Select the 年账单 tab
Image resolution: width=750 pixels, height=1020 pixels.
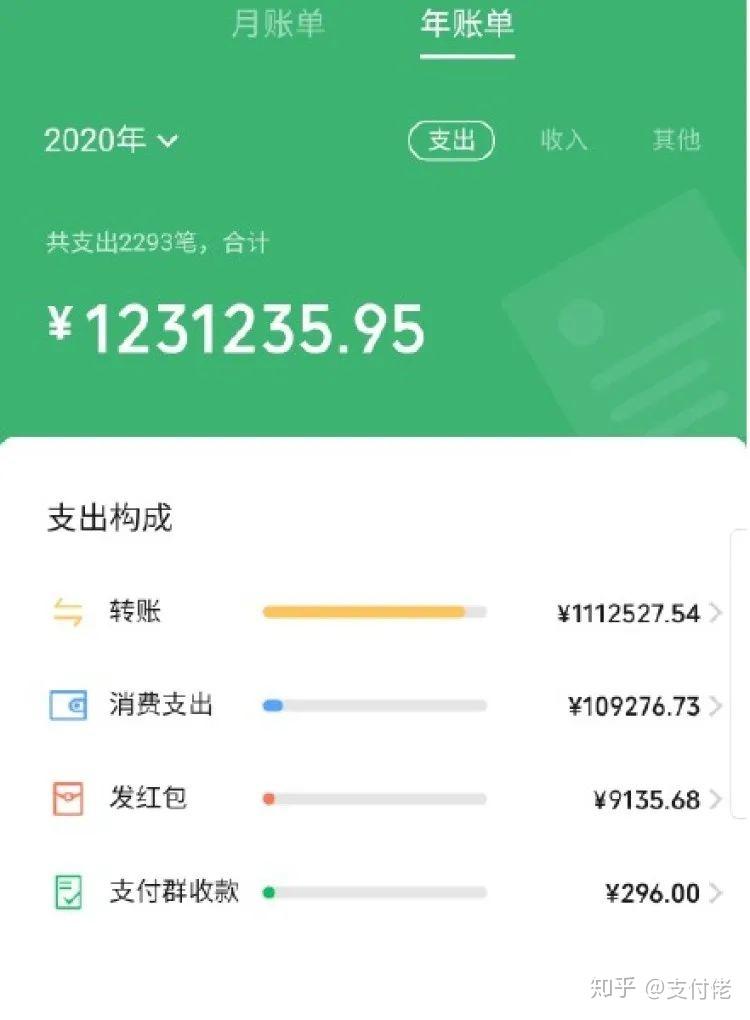(x=467, y=24)
